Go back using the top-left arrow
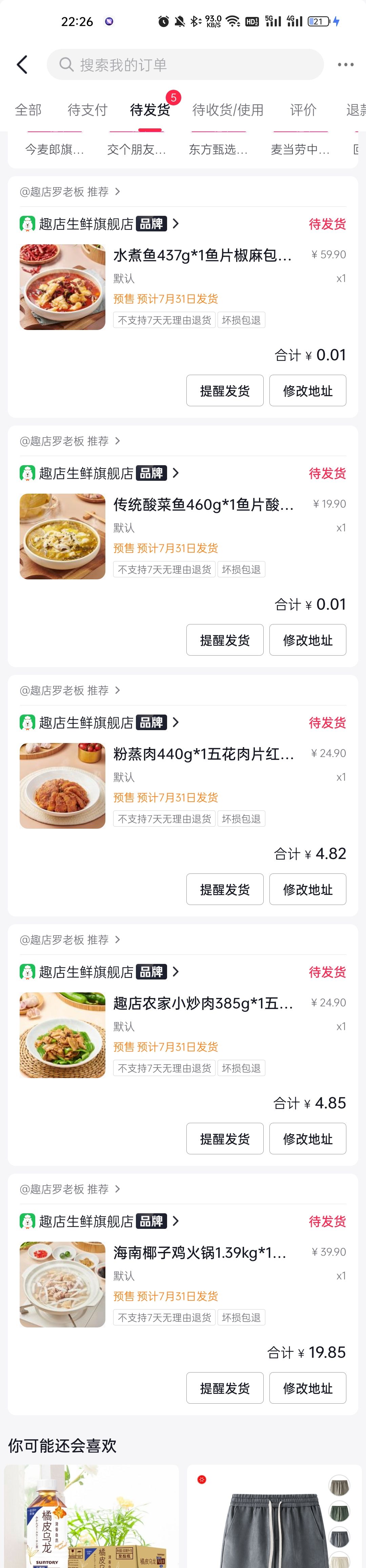 22,64
